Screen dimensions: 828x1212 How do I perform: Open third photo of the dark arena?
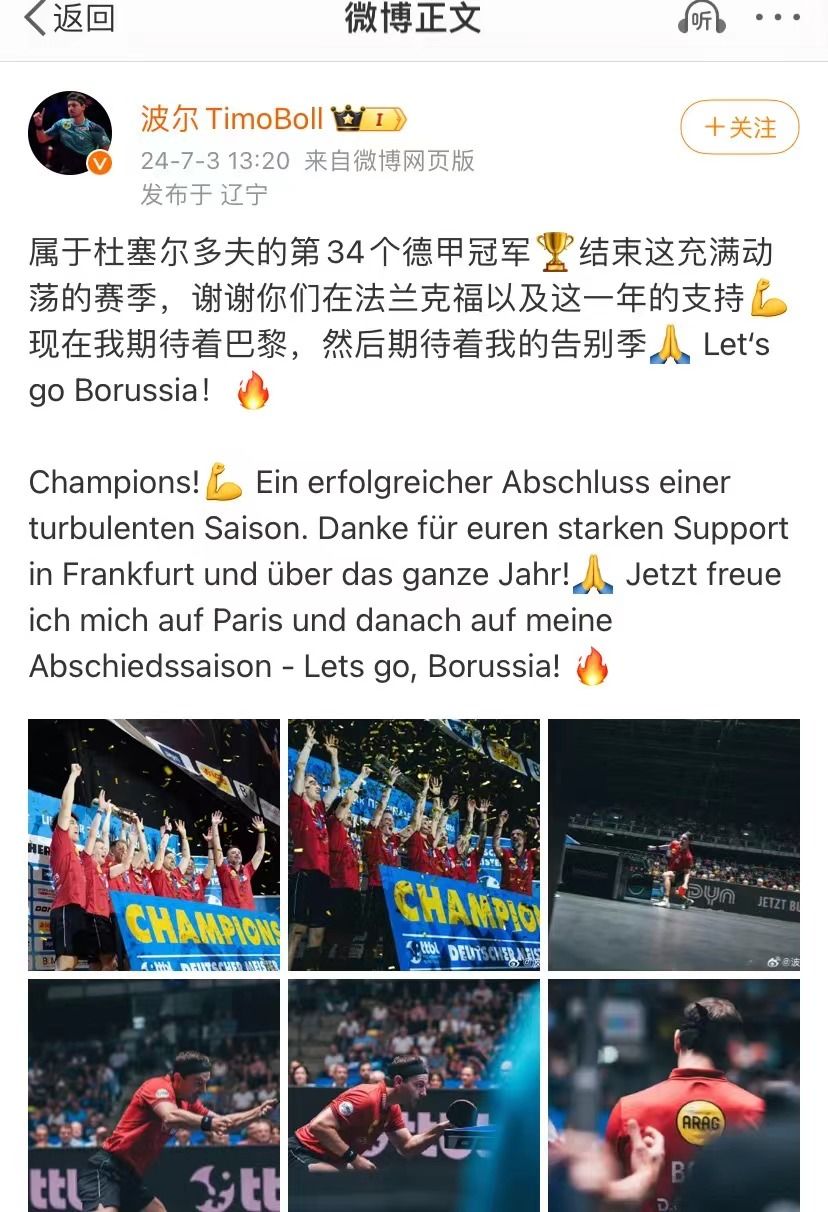tap(674, 844)
